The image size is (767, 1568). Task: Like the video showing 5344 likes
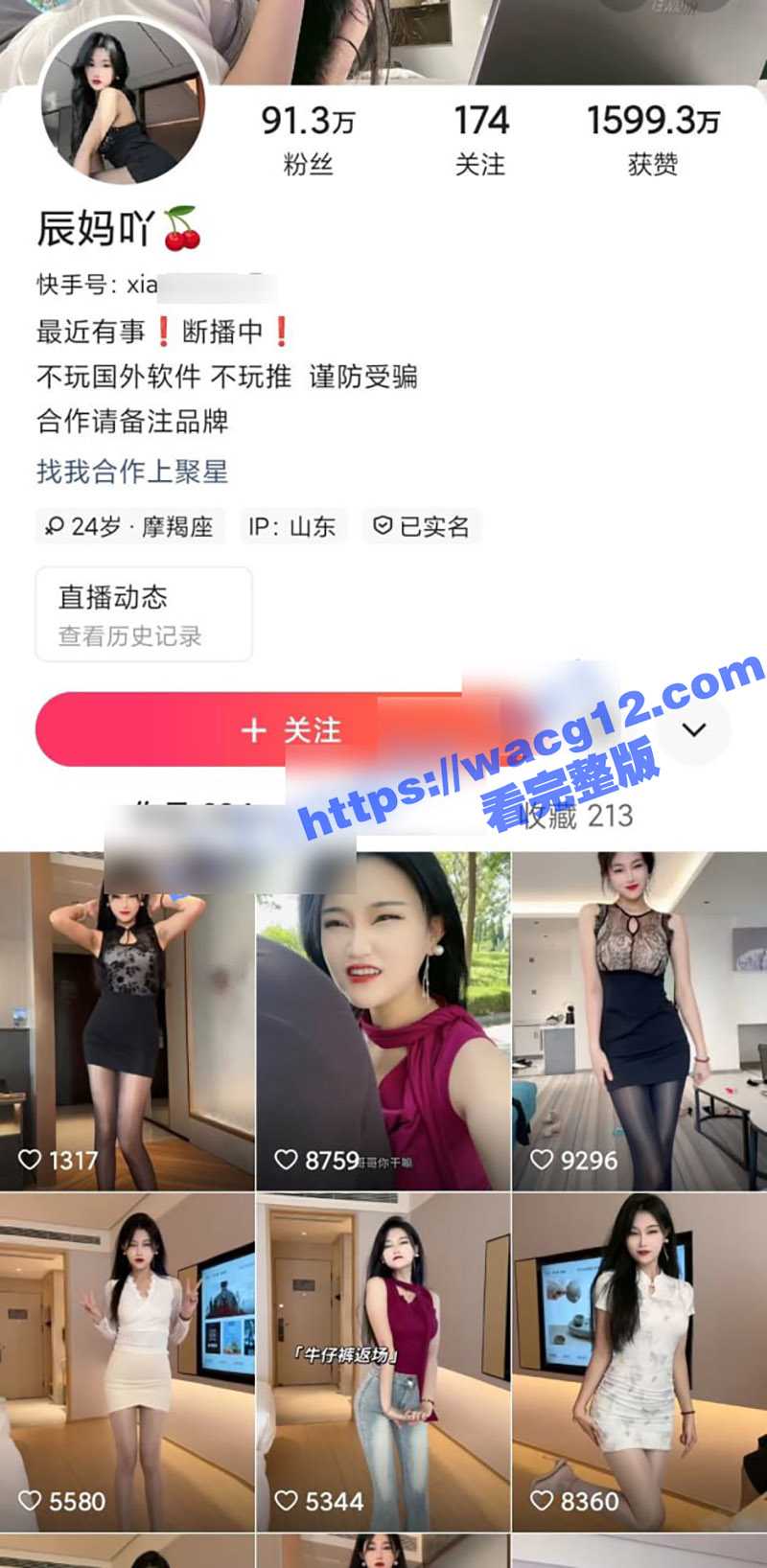click(x=286, y=1502)
